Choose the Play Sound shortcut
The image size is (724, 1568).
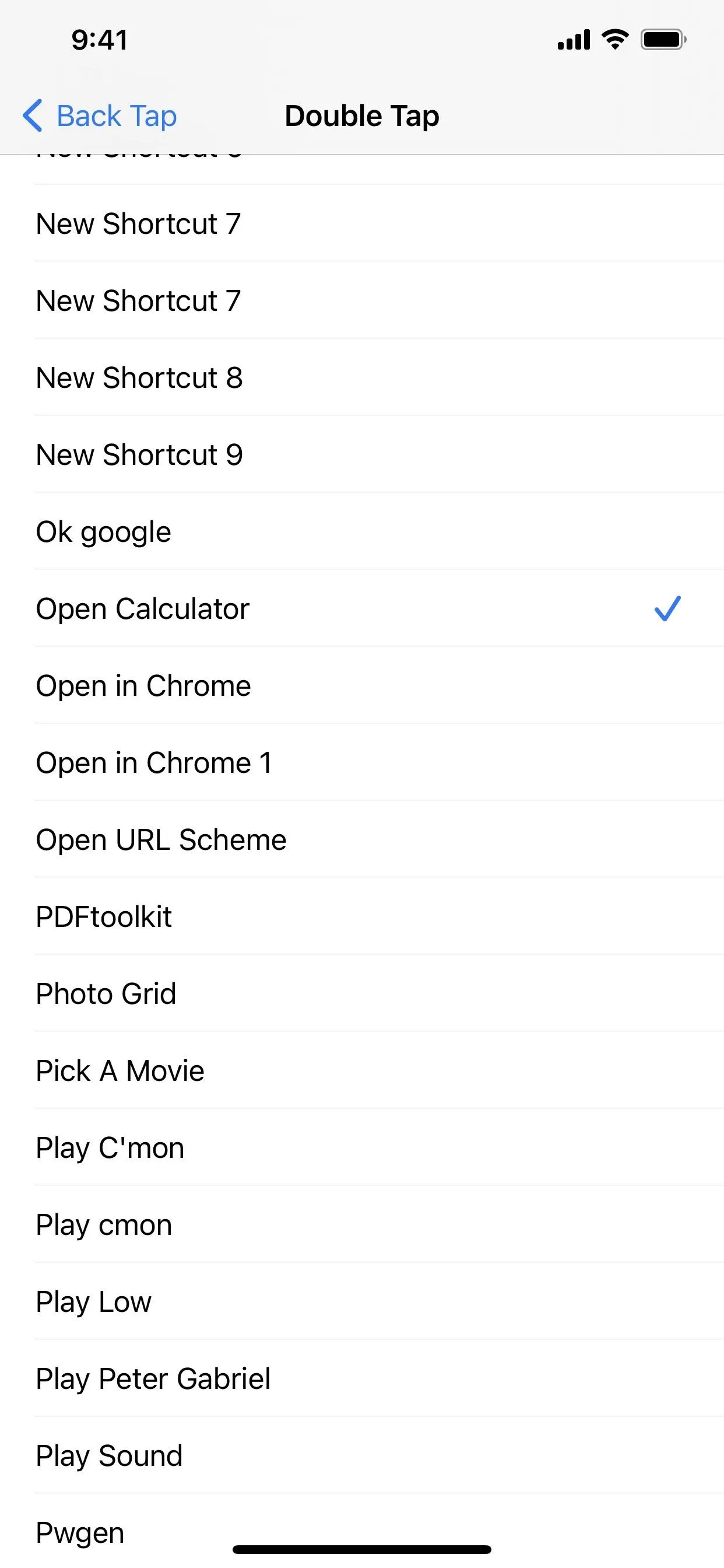click(x=362, y=1455)
